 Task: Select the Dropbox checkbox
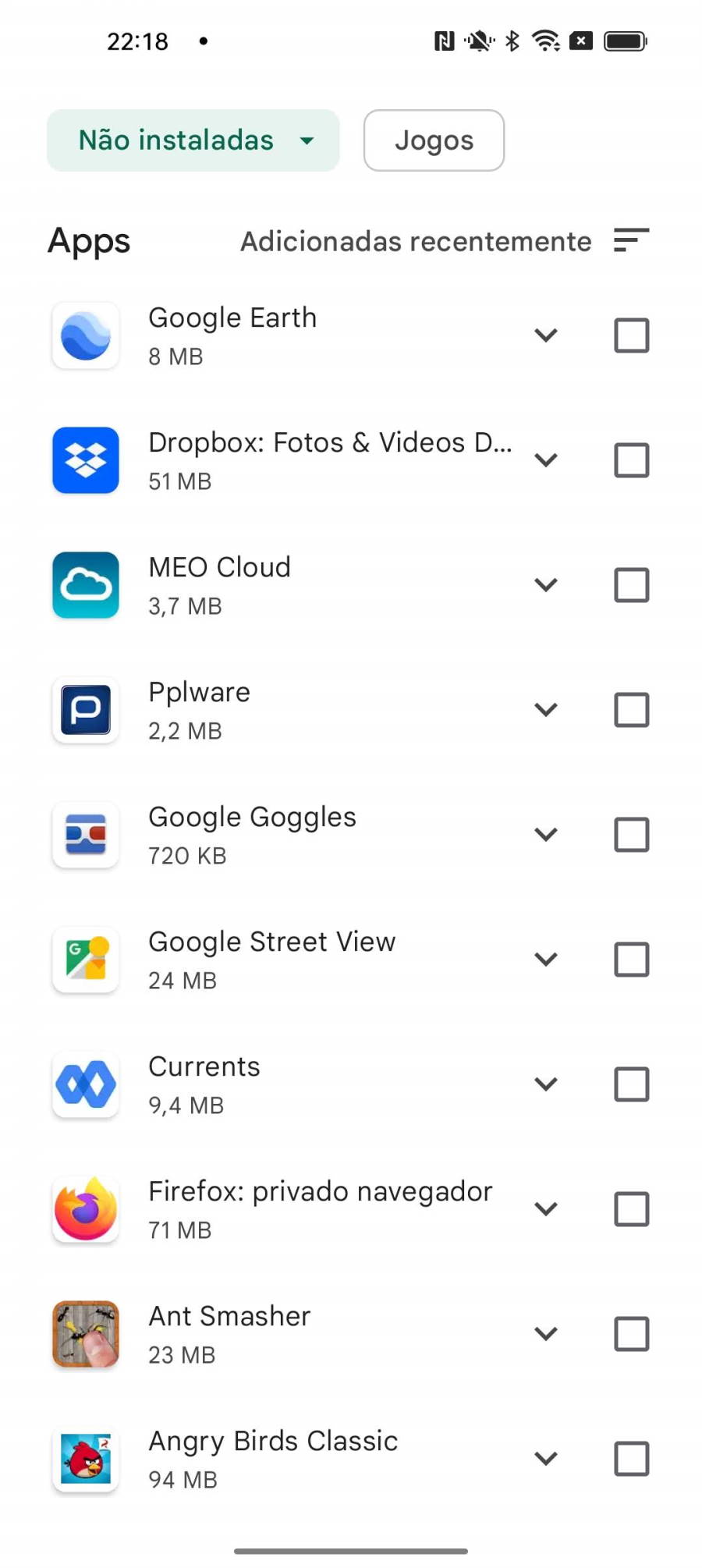[x=631, y=460]
